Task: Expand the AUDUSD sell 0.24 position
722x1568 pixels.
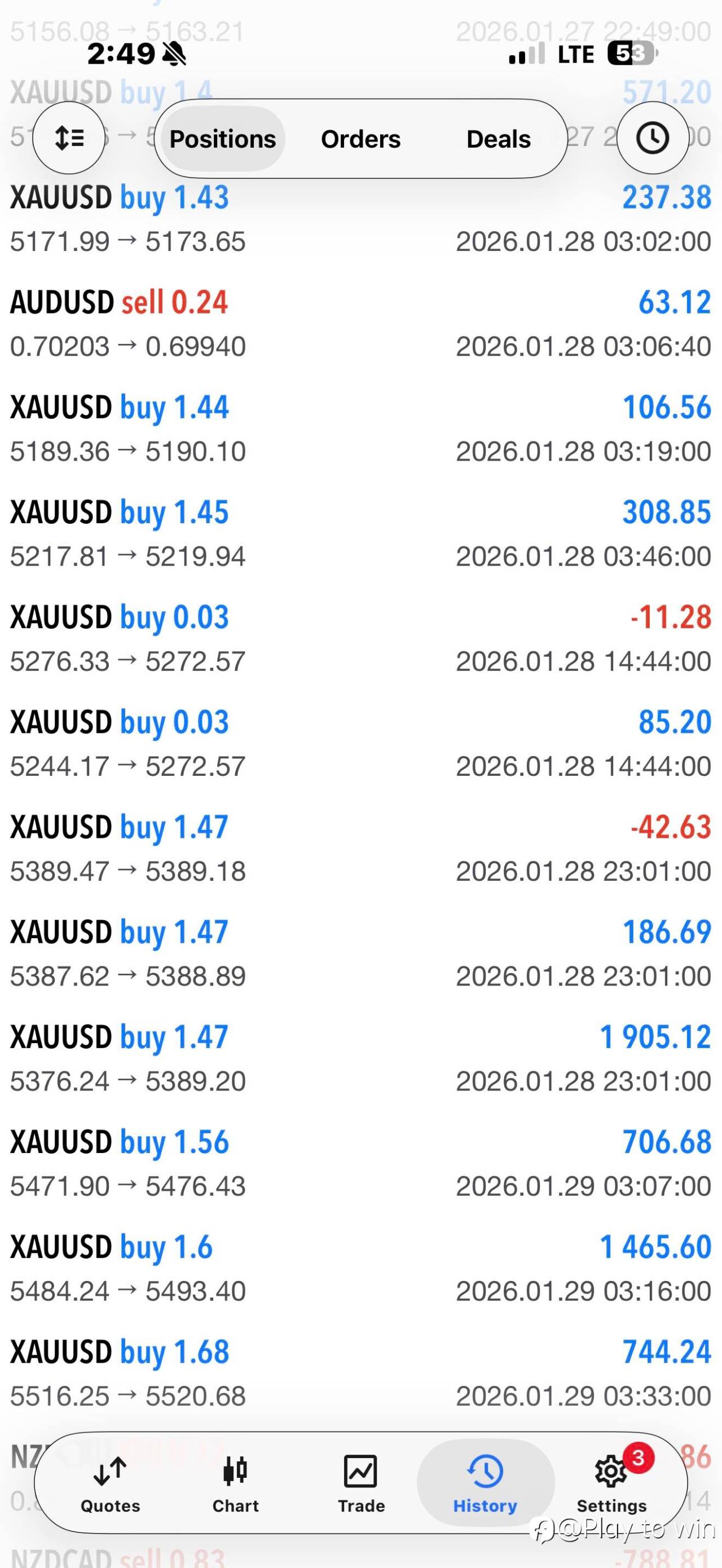Action: click(x=361, y=324)
